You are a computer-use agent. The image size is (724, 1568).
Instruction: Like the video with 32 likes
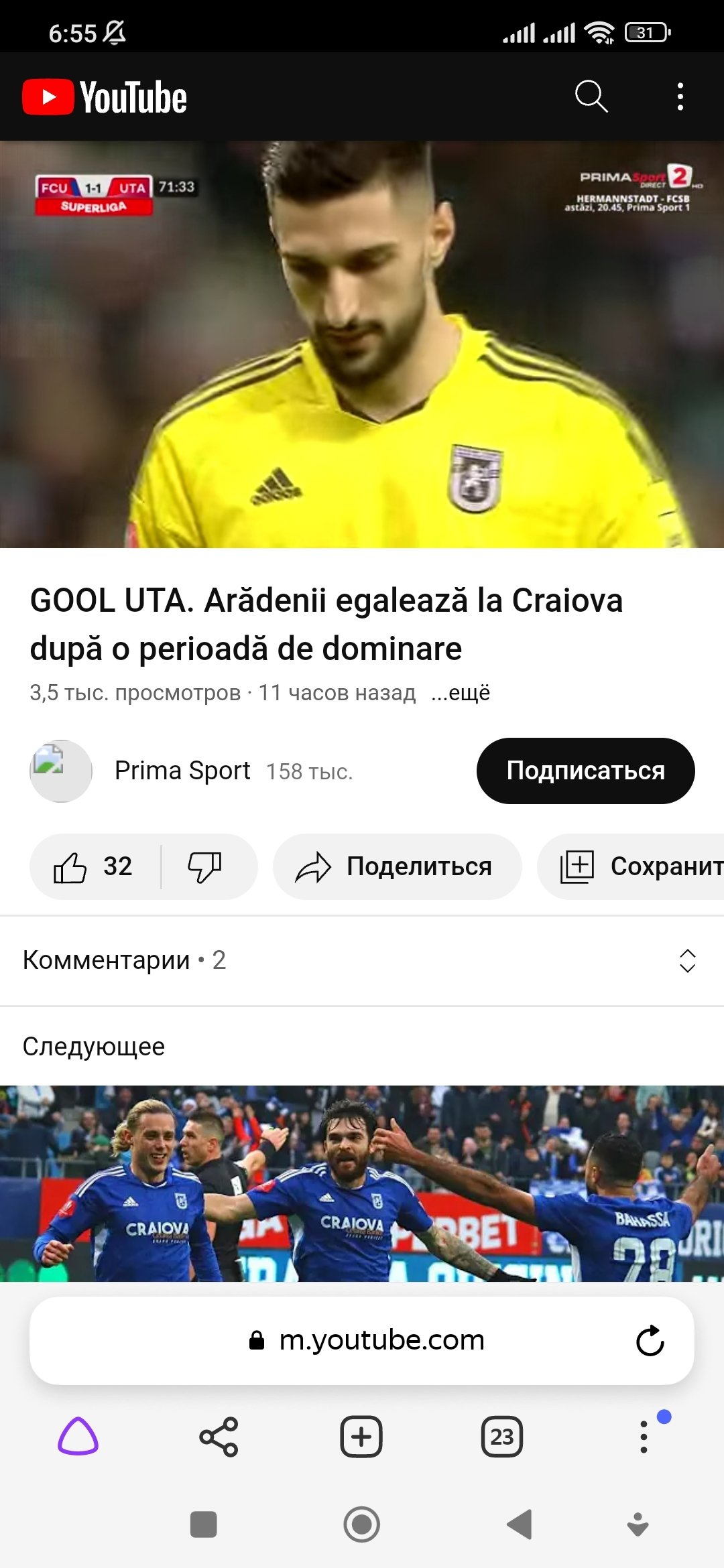click(x=94, y=866)
